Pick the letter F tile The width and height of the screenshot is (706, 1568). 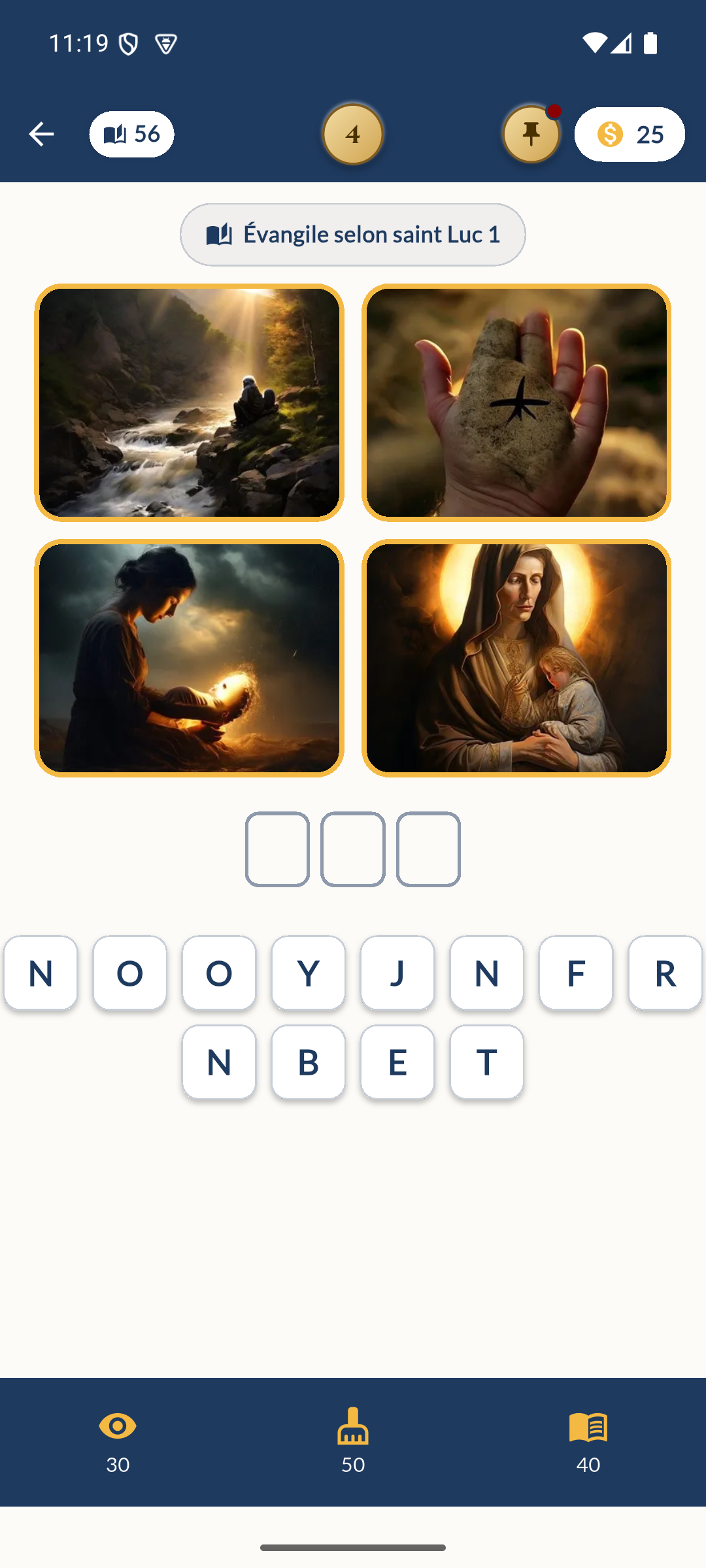point(576,973)
